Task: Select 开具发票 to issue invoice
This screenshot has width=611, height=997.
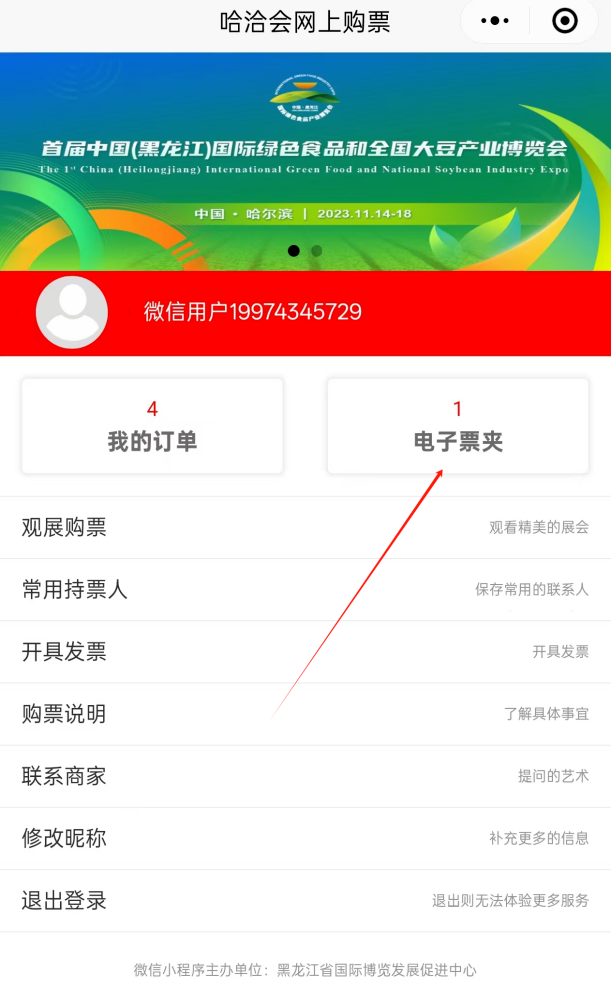Action: tap(305, 651)
